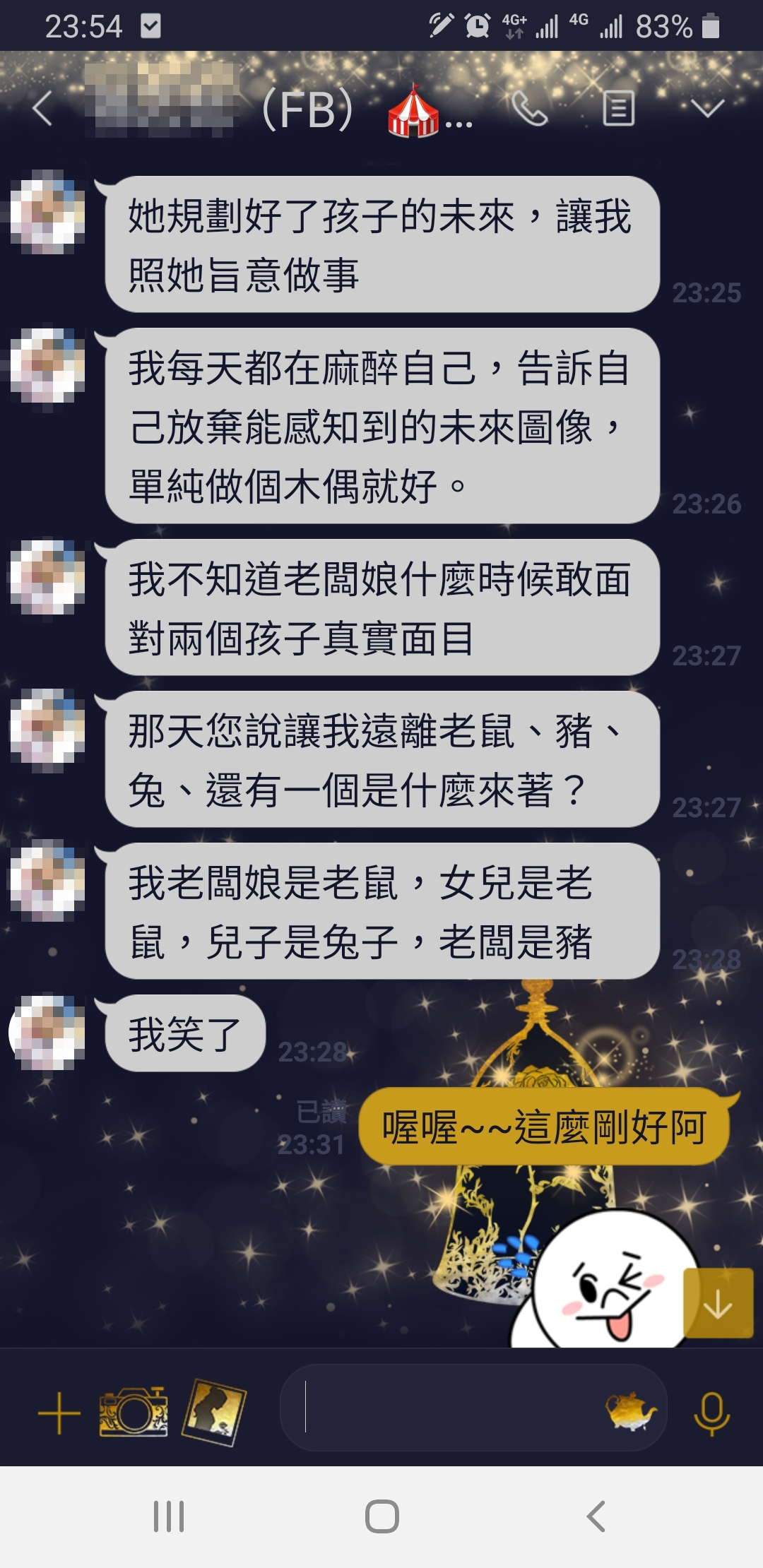Viewport: 763px width, 1568px height.
Task: Start a voice call in this chat
Action: (x=530, y=109)
